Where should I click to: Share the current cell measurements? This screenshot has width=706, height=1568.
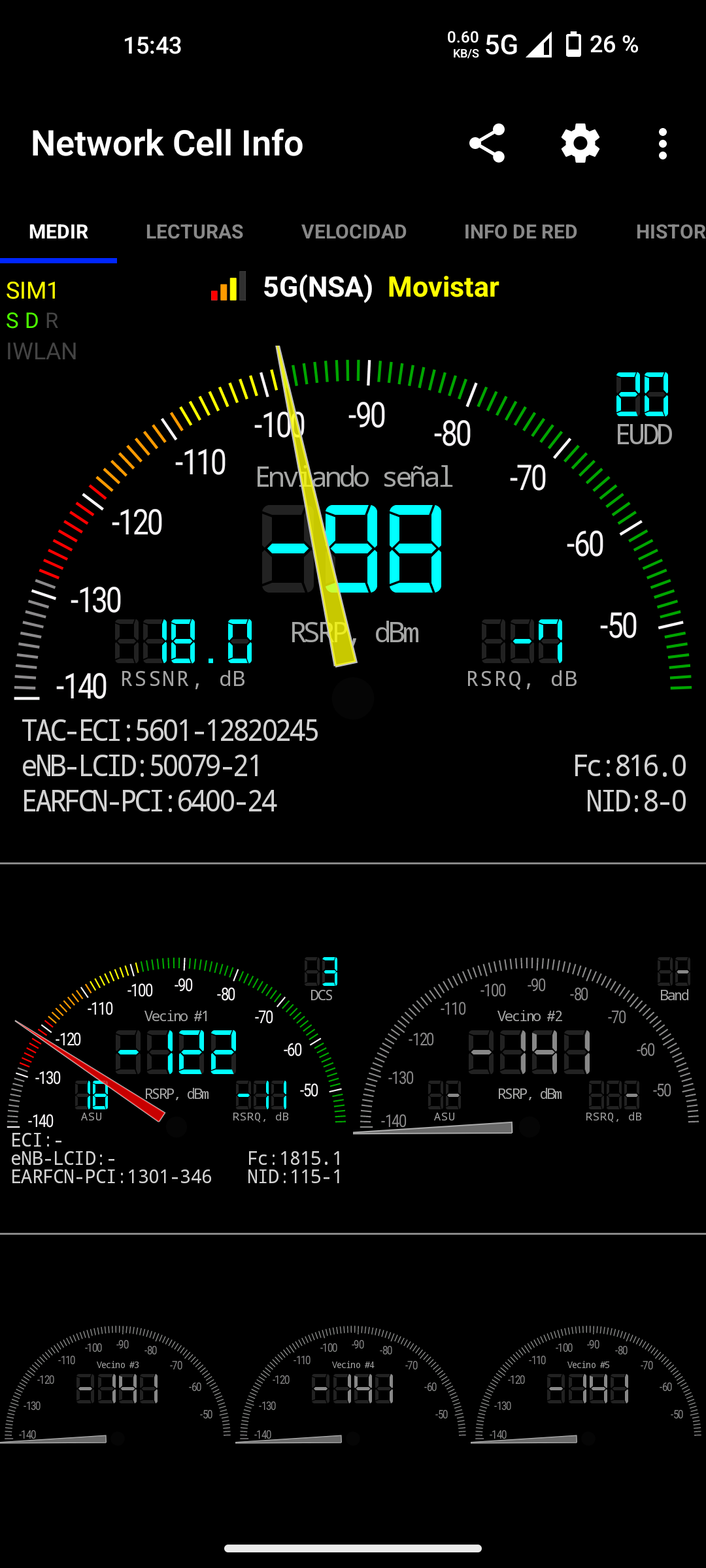point(487,143)
